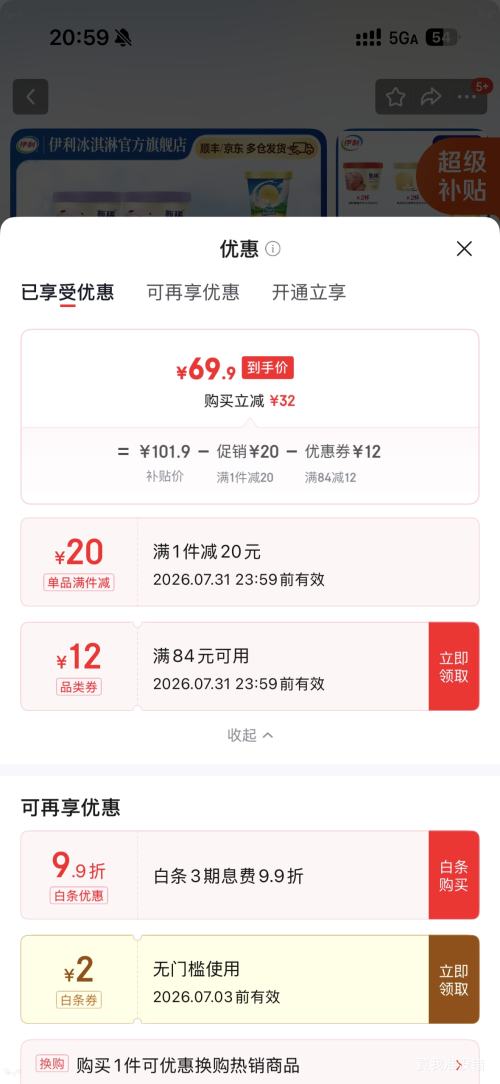Claim the ¥12 品类券 coupon
The height and width of the screenshot is (1084, 500).
(454, 666)
